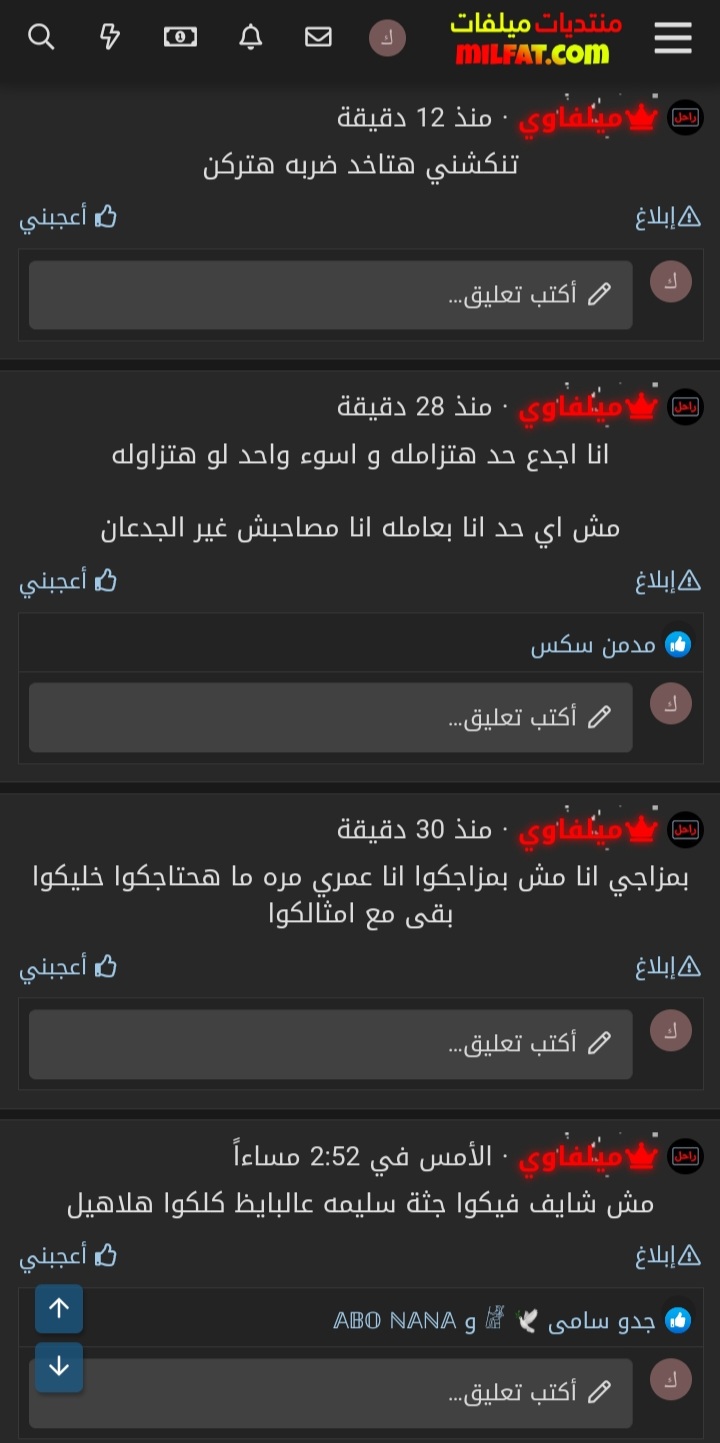Open the search icon

click(41, 38)
